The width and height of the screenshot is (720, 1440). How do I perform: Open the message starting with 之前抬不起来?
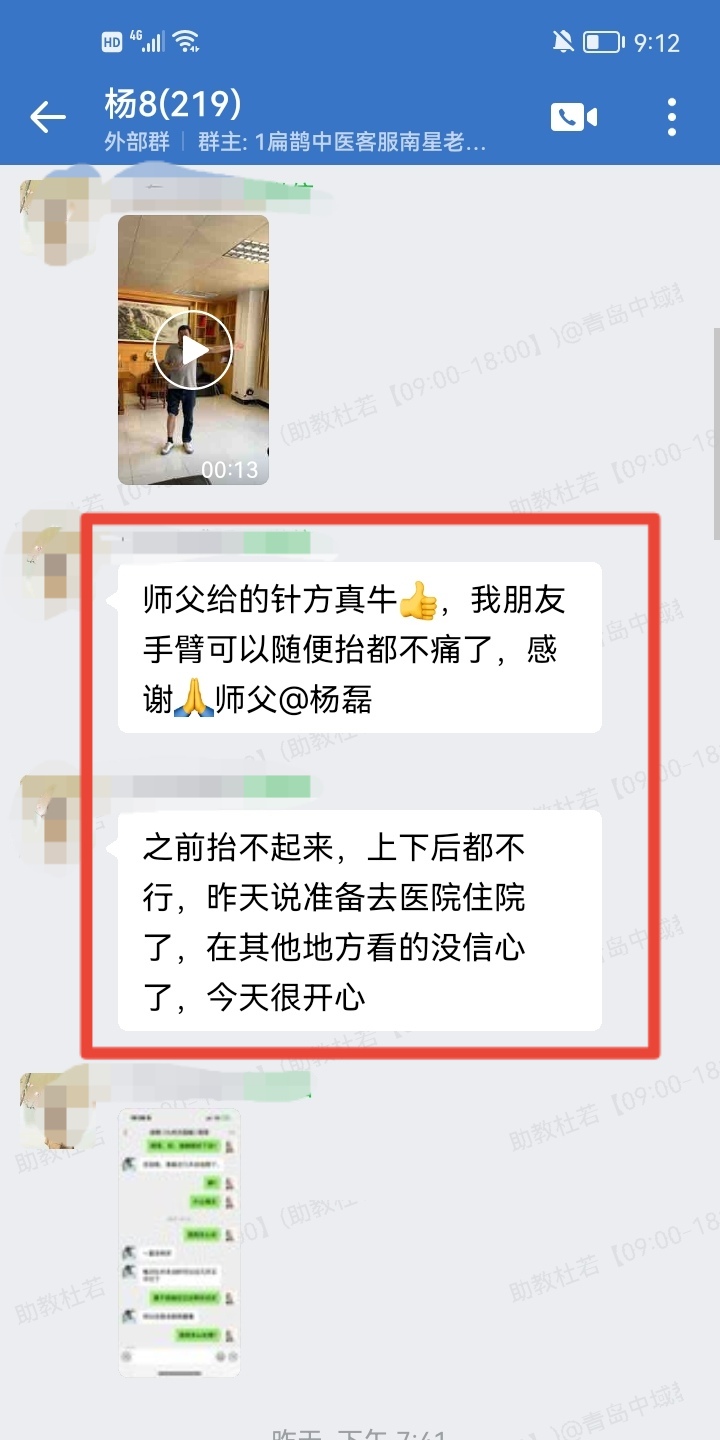(359, 921)
